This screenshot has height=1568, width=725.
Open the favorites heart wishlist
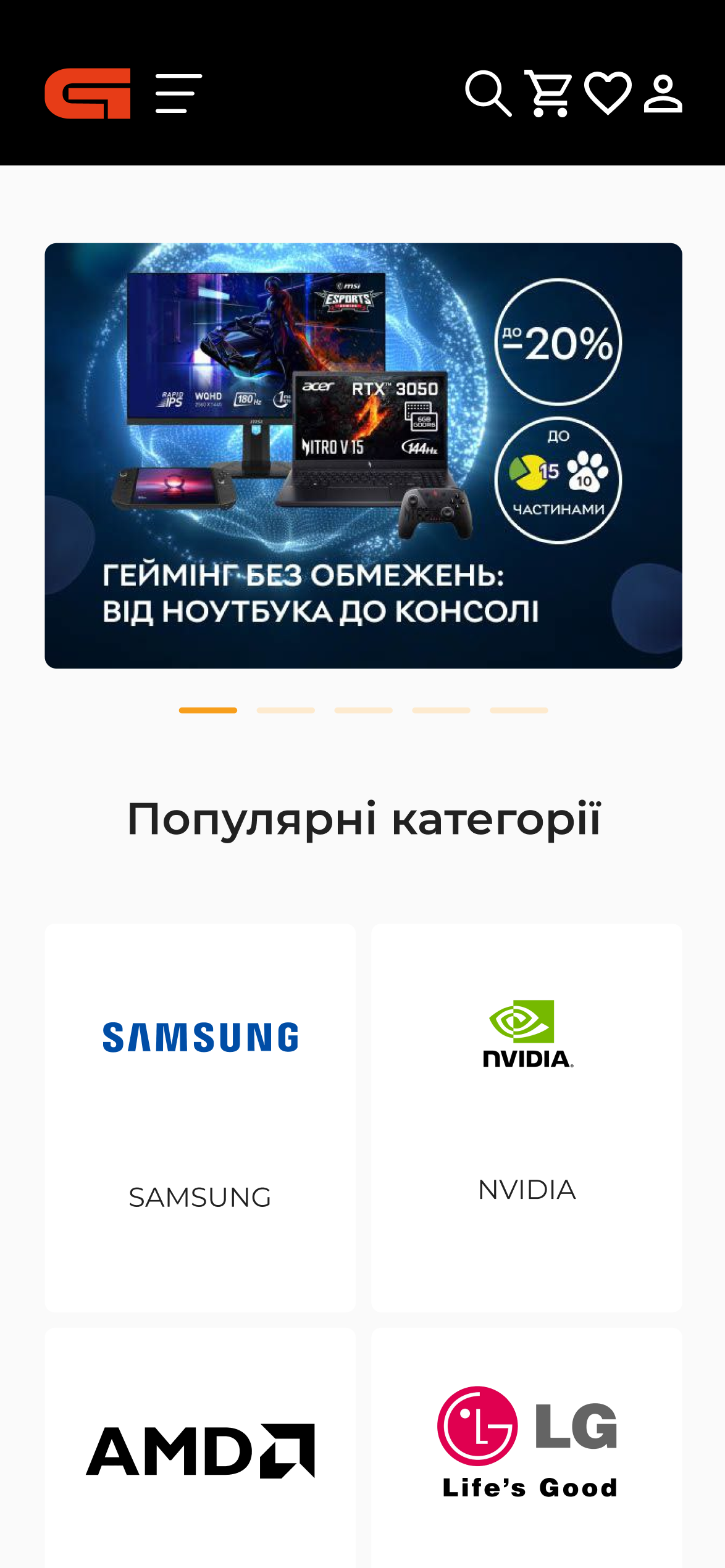pyautogui.click(x=608, y=93)
